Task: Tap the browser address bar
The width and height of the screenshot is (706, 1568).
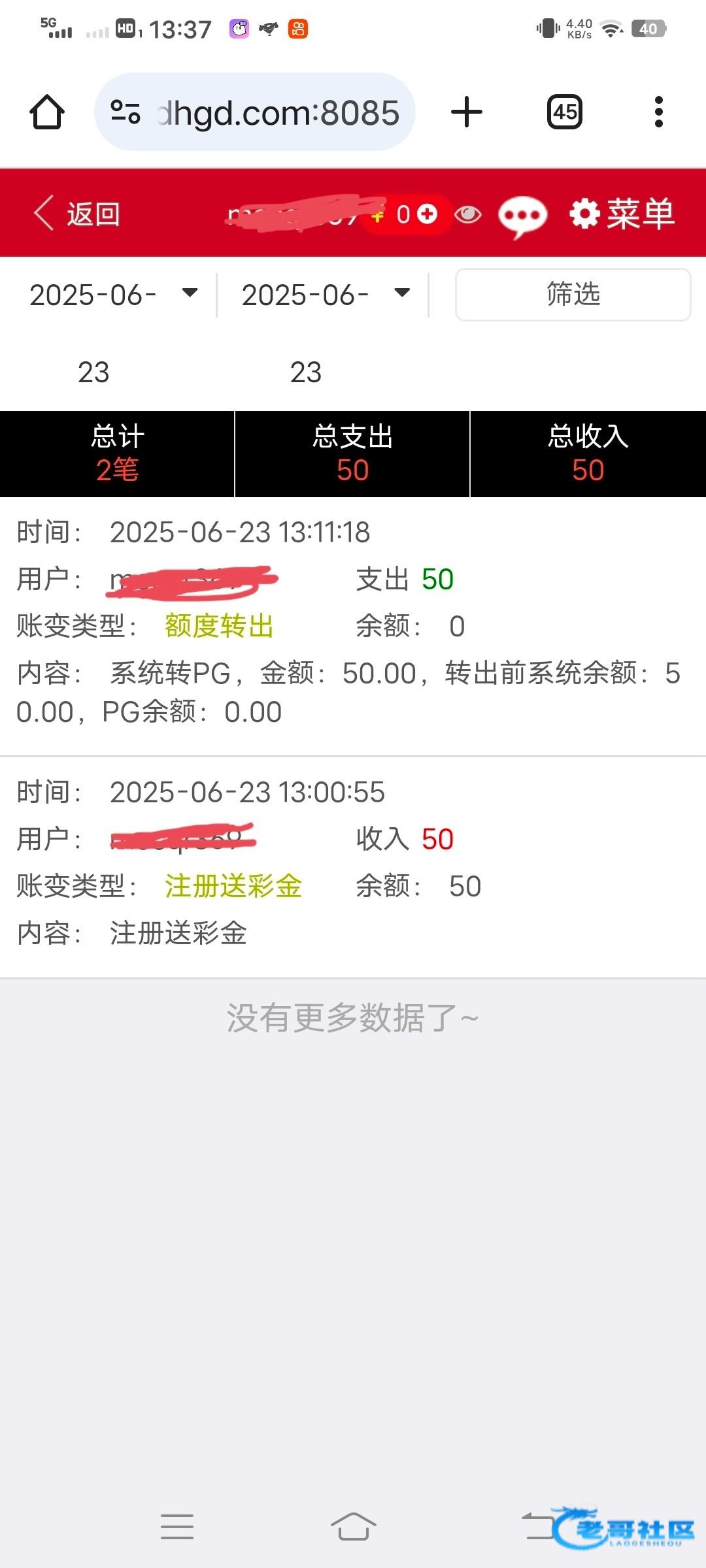Action: (255, 112)
